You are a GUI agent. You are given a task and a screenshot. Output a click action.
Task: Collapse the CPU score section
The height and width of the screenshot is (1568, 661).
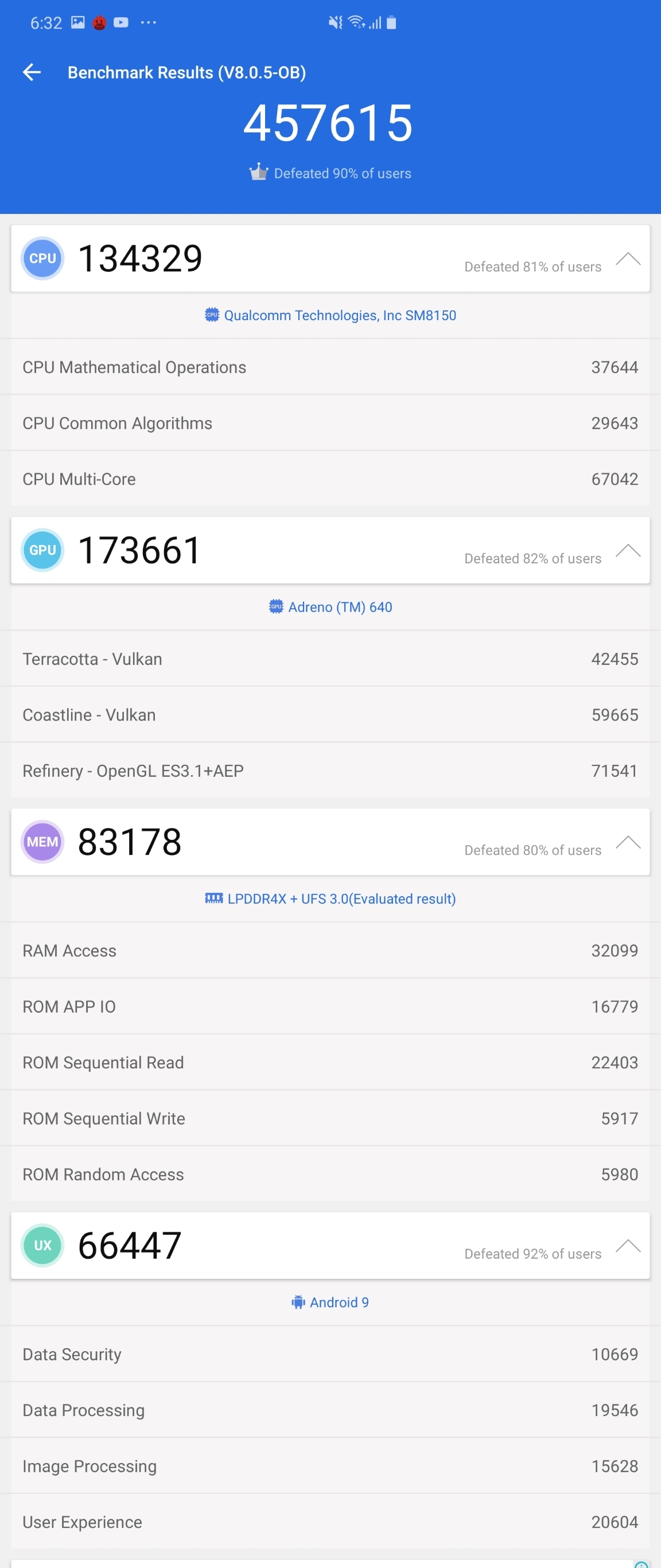pyautogui.click(x=628, y=259)
